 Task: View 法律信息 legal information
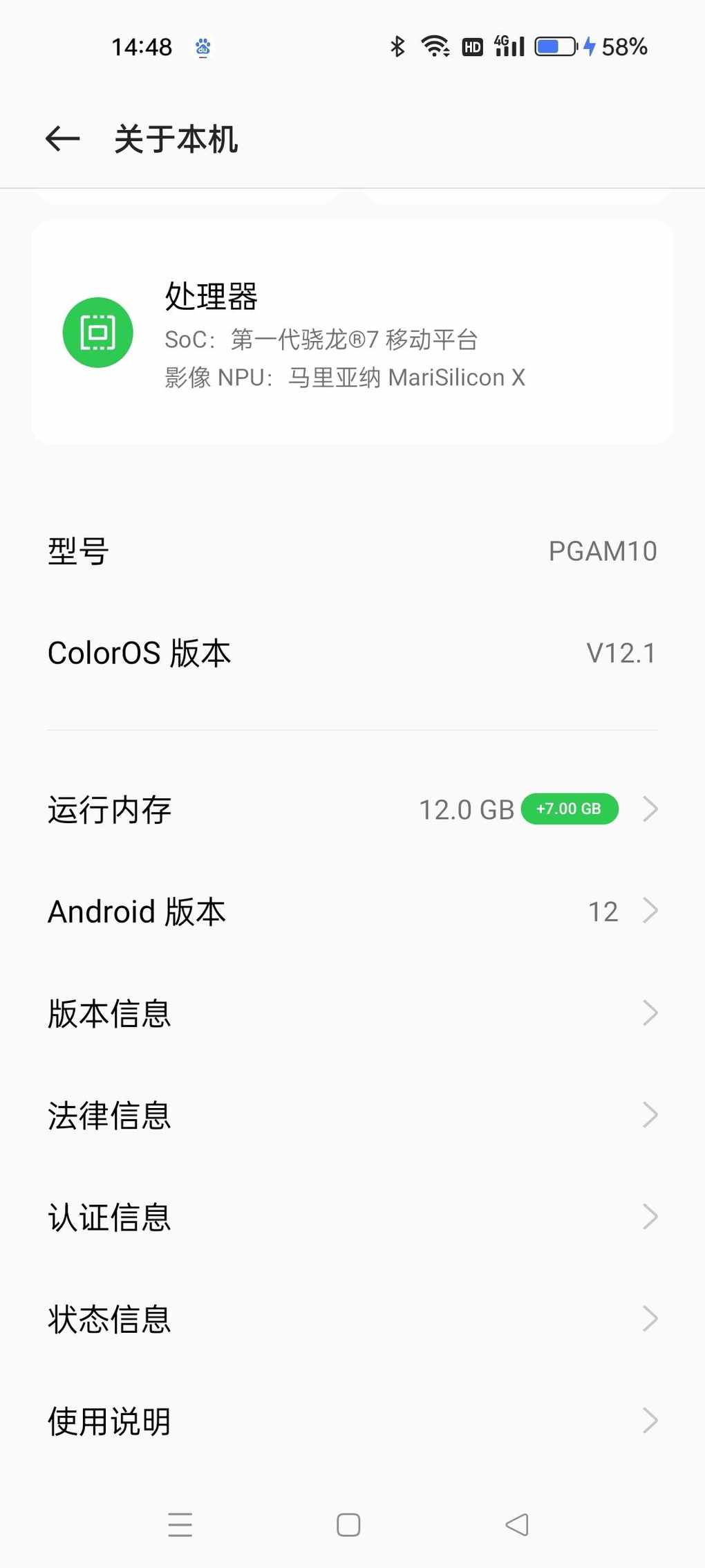[x=352, y=1115]
